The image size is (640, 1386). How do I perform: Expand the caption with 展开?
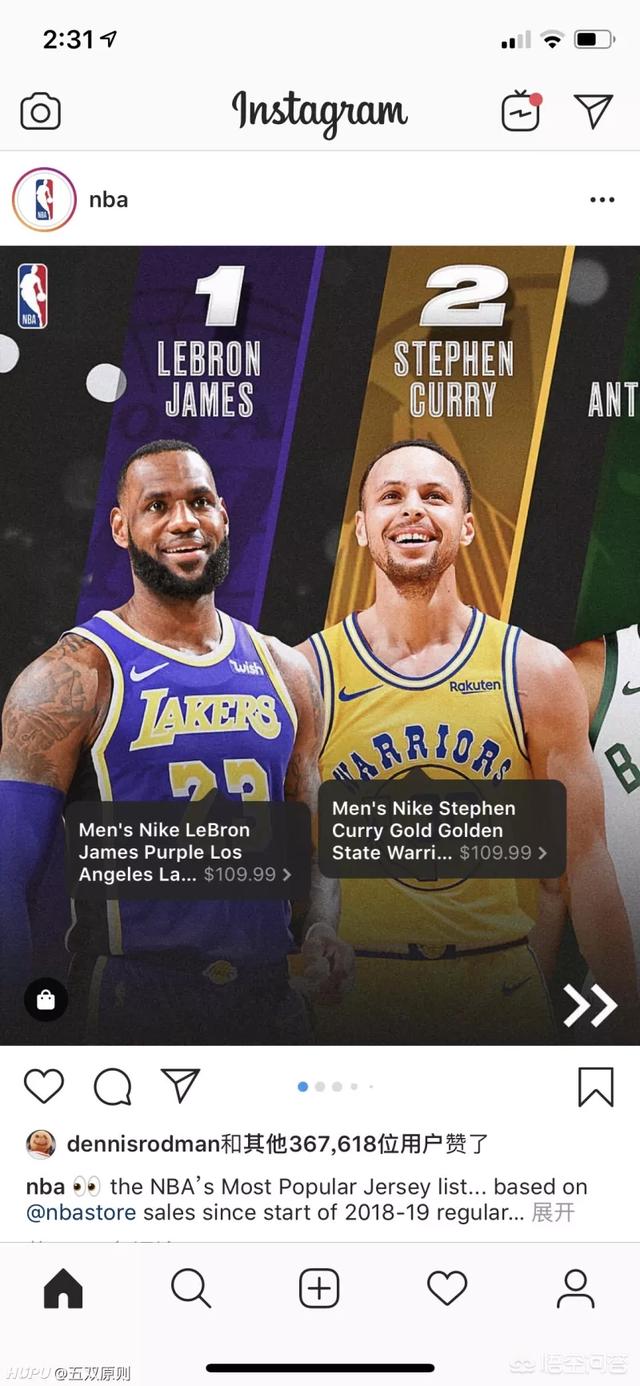(x=553, y=1213)
